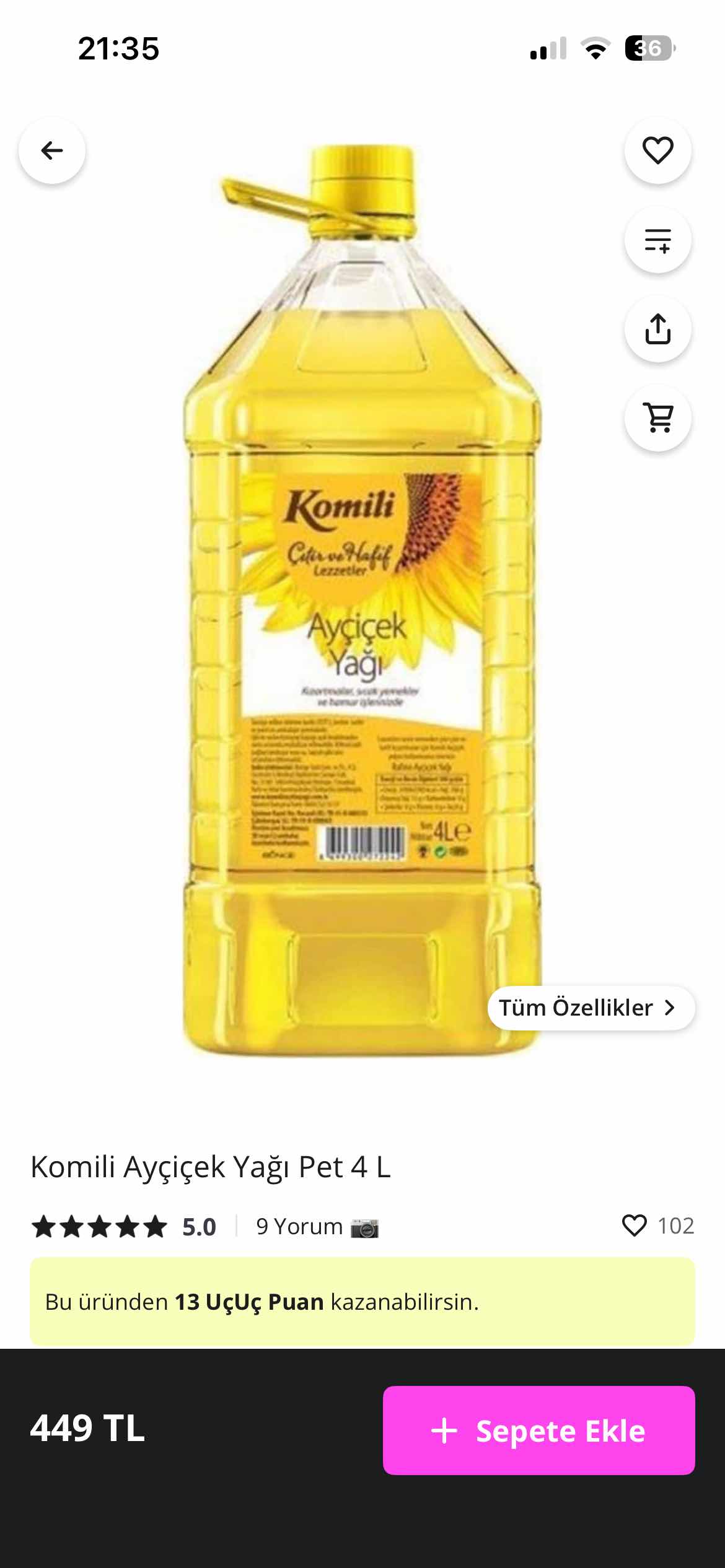This screenshot has width=725, height=1568.
Task: Add this product to a list
Action: tap(657, 240)
